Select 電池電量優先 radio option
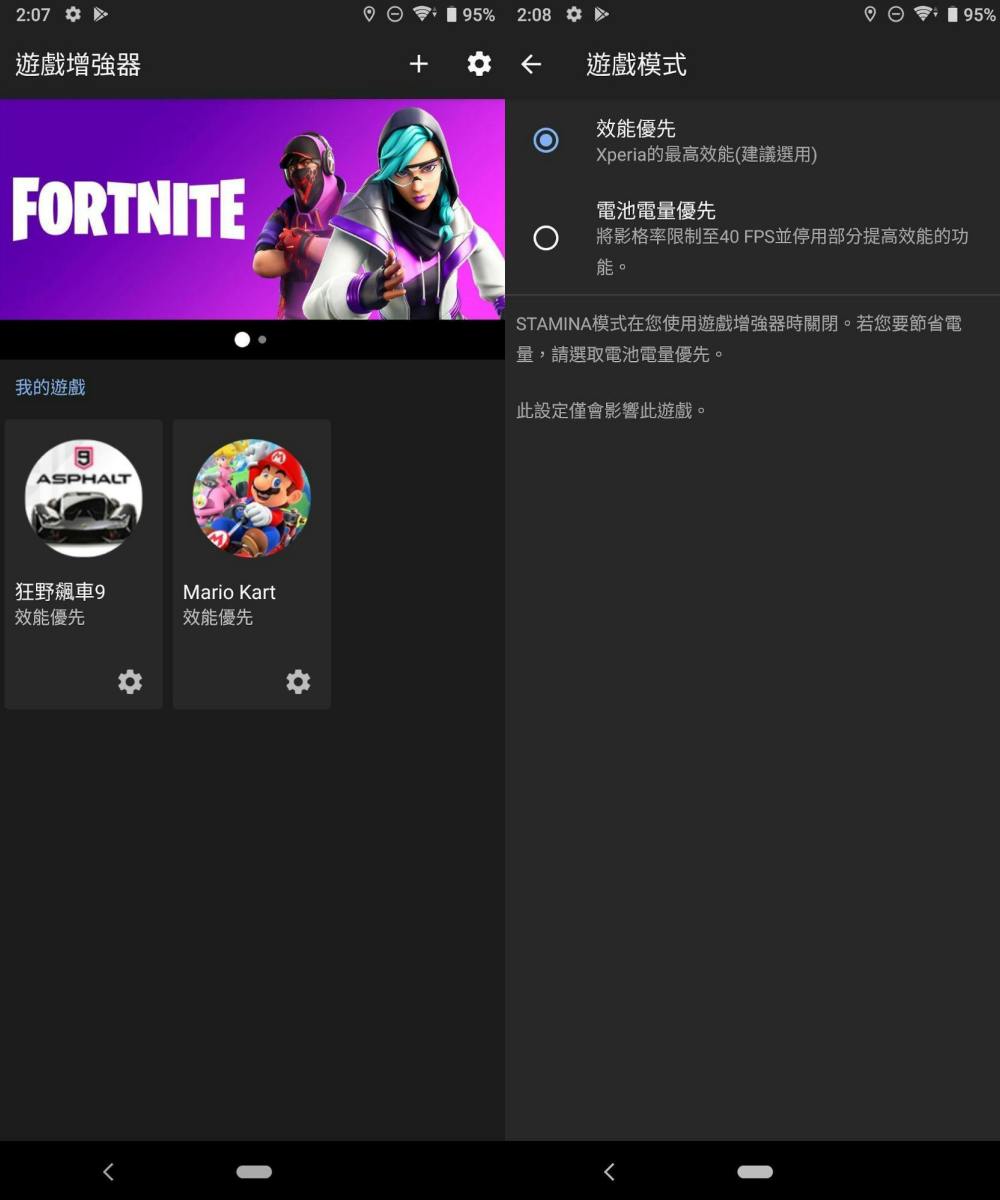 click(x=546, y=238)
